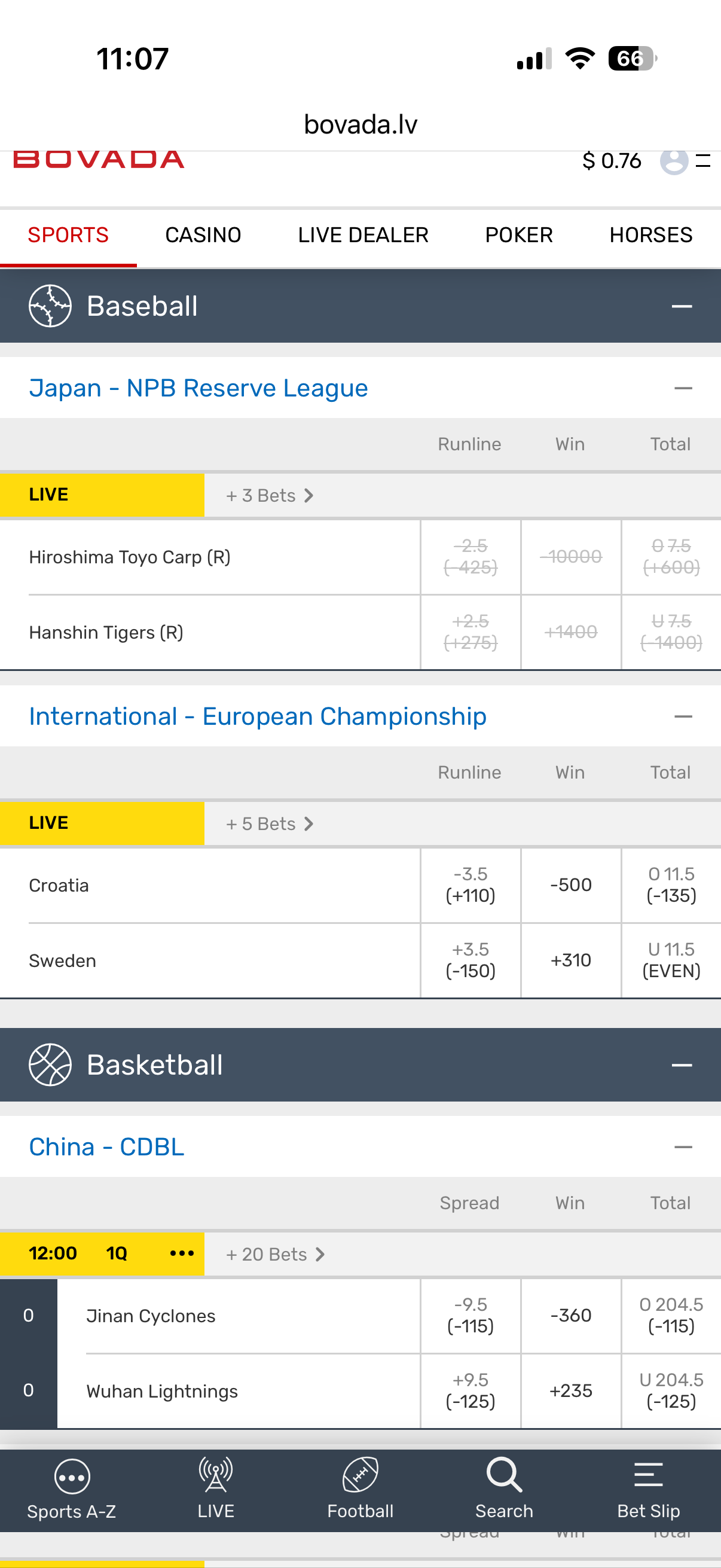
Task: Switch to the Live Dealer tab
Action: (x=363, y=235)
